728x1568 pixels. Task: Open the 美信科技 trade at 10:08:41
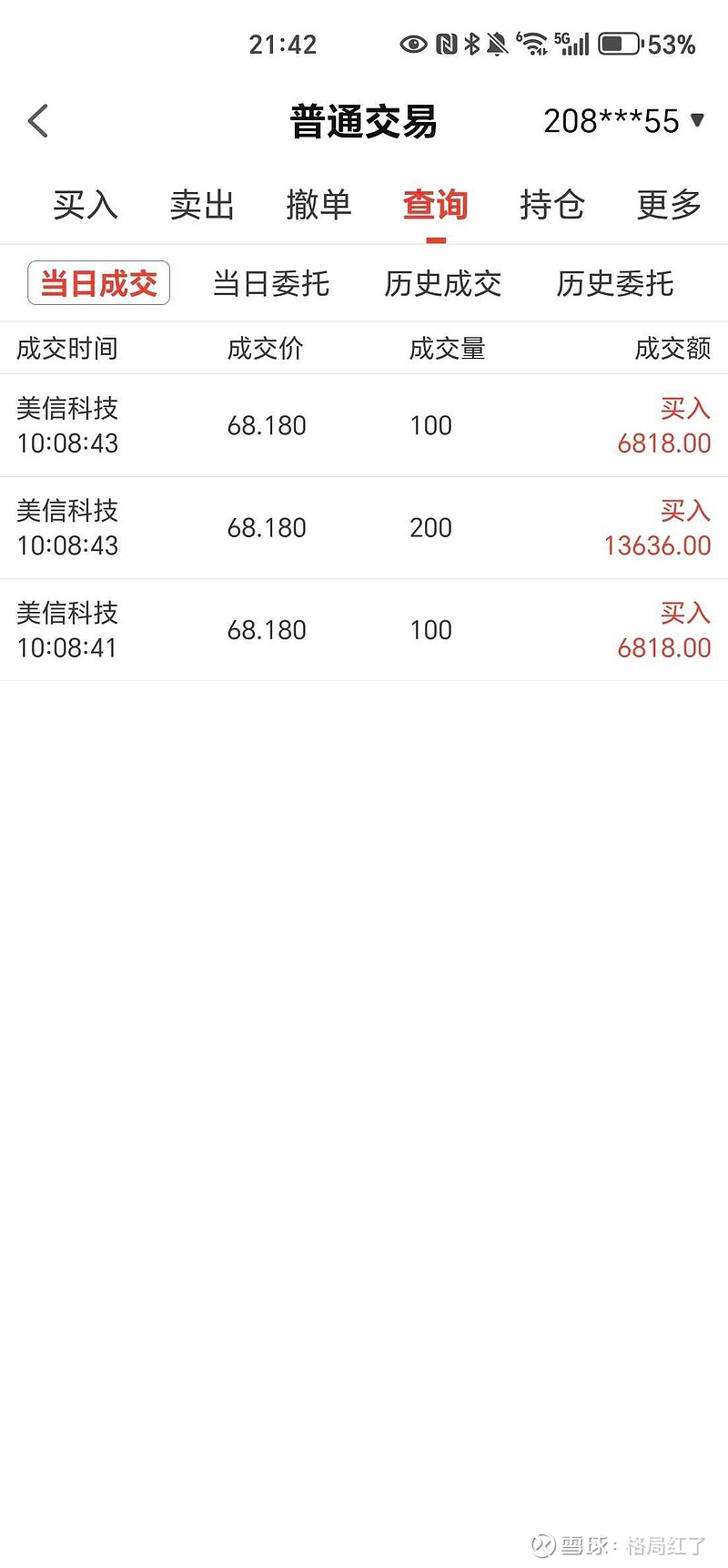pyautogui.click(x=364, y=630)
